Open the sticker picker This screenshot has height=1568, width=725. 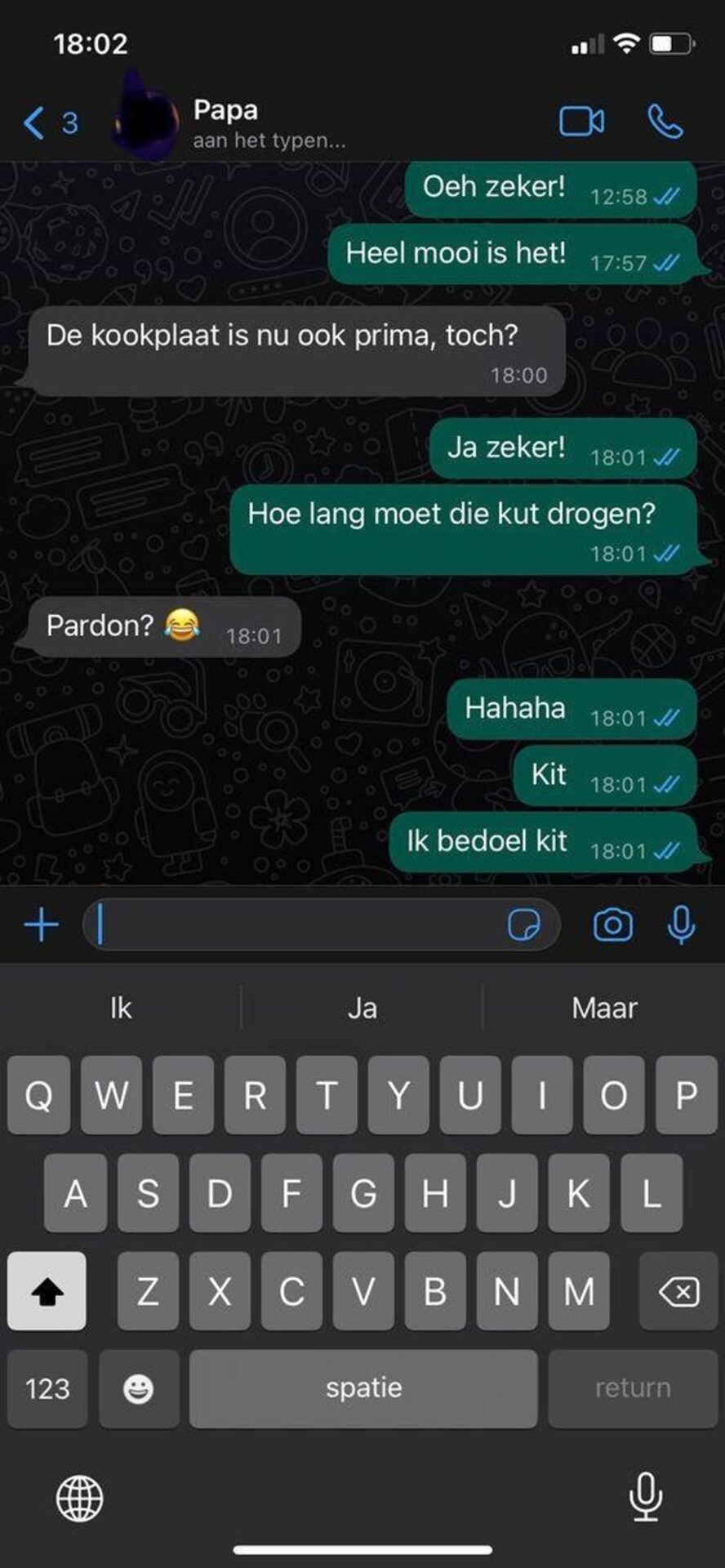523,925
